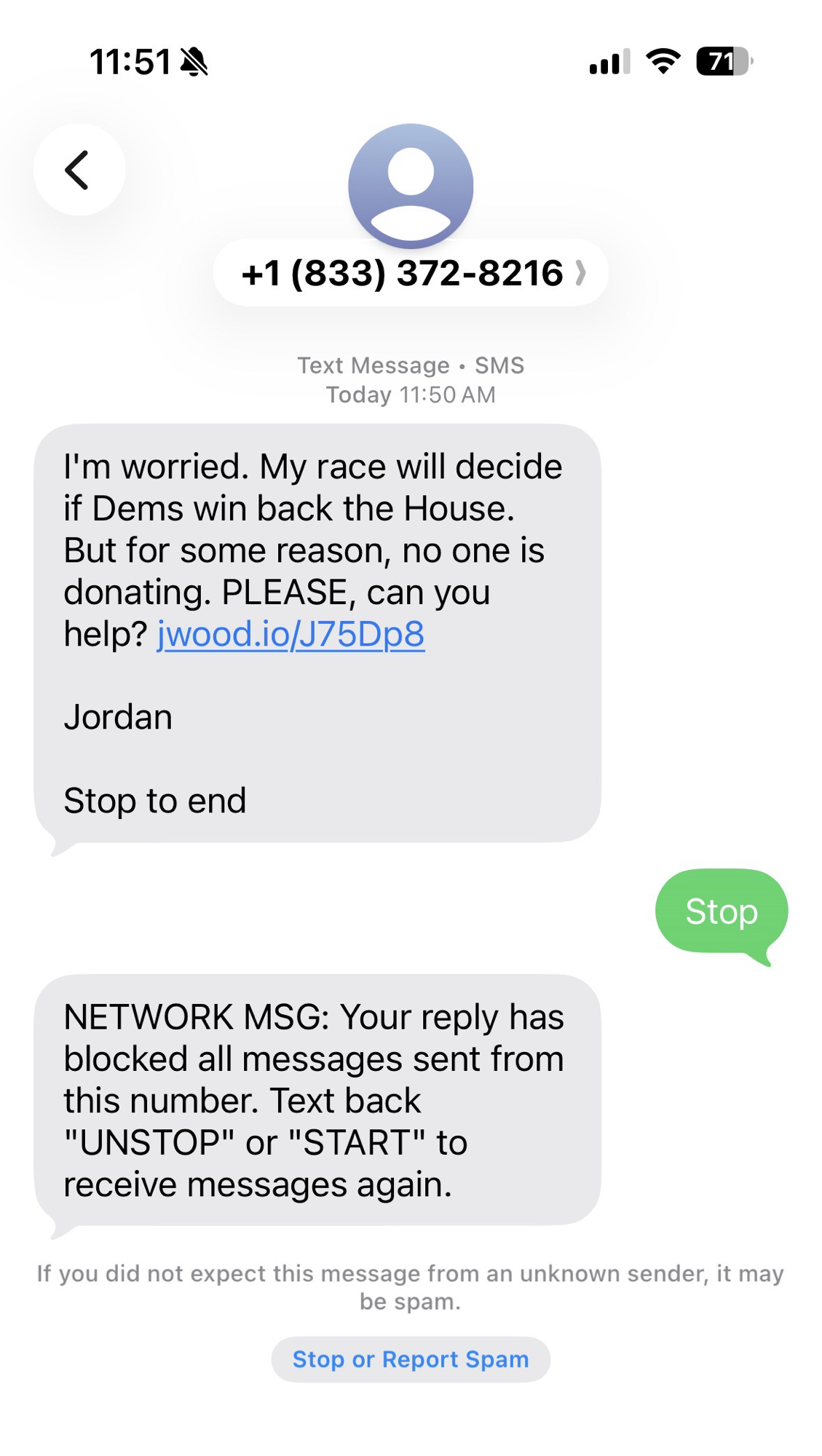This screenshot has height=1456, width=822.
Task: Tap Stop or Report Spam
Action: (411, 1359)
